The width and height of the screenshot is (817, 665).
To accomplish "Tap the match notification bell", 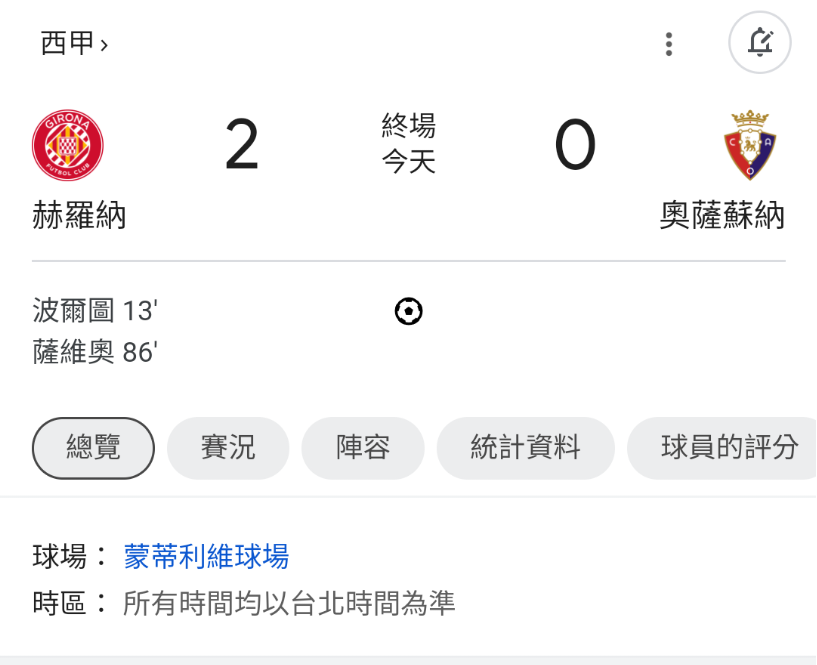I will click(x=760, y=43).
